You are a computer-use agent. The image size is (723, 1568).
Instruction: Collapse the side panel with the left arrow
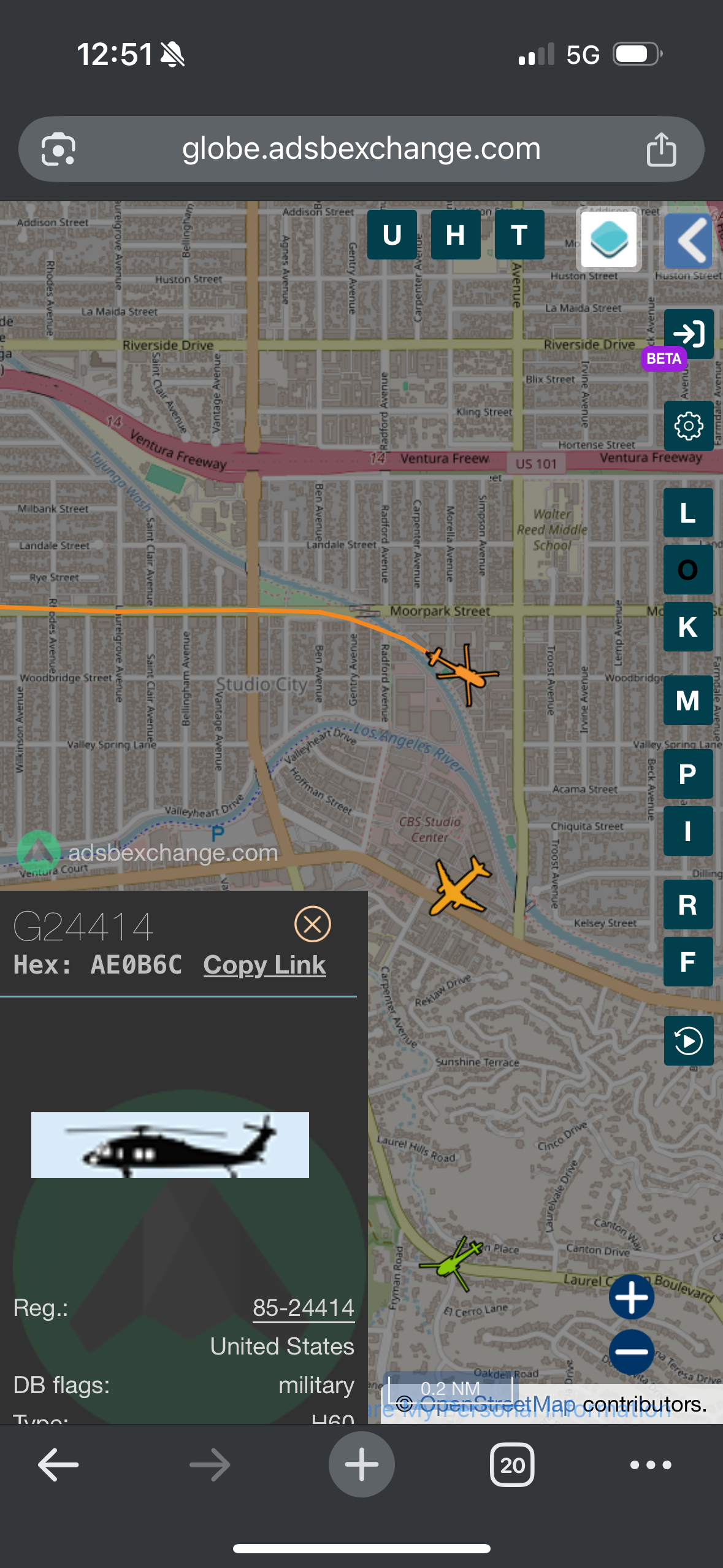[689, 241]
